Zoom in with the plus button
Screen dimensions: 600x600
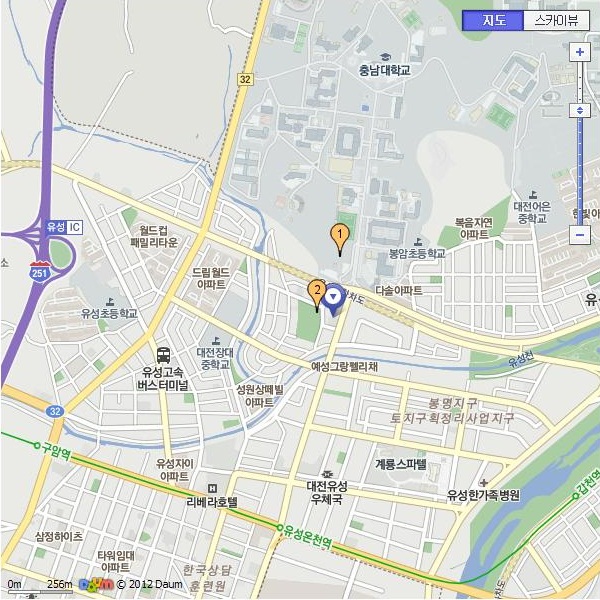[x=579, y=52]
